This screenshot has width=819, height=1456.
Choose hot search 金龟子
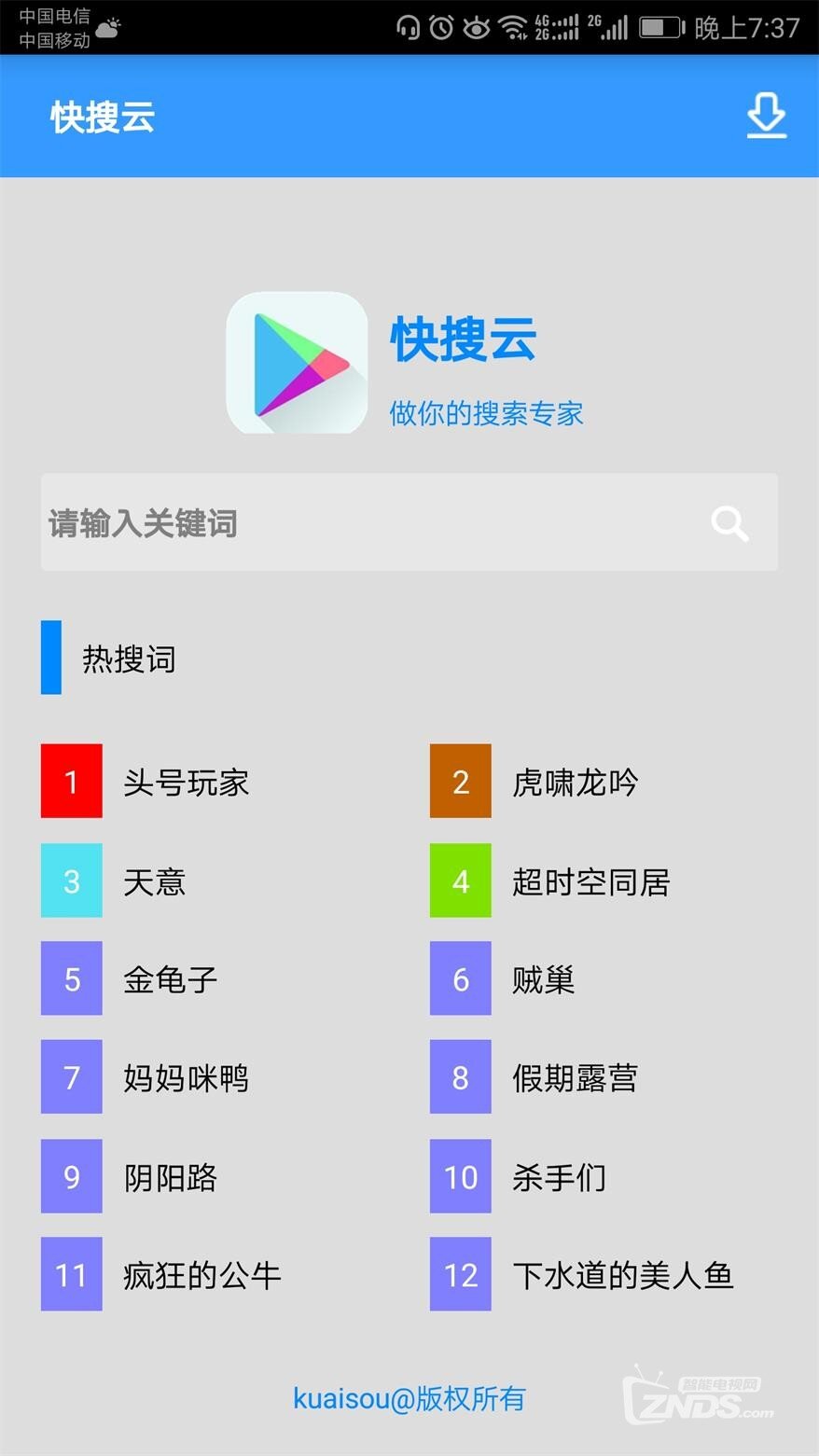pyautogui.click(x=171, y=978)
